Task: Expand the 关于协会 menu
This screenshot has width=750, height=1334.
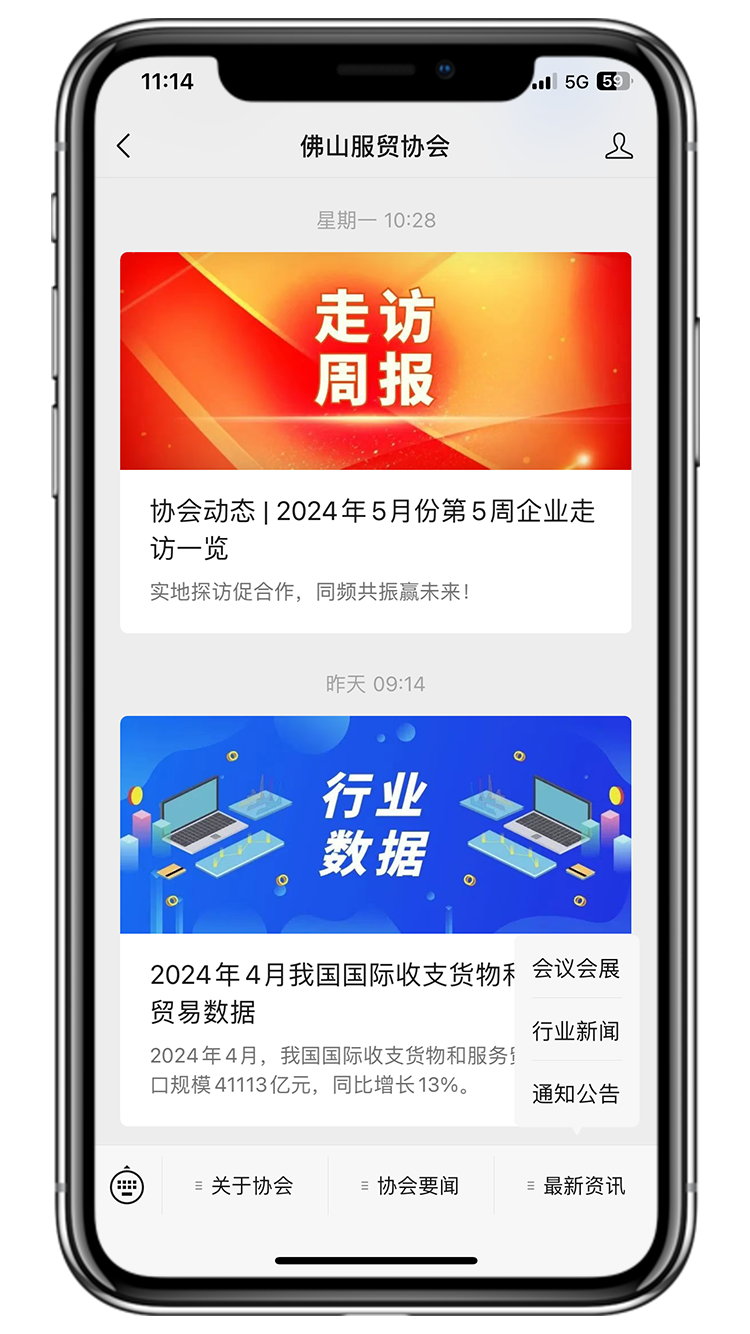Action: 245,1186
